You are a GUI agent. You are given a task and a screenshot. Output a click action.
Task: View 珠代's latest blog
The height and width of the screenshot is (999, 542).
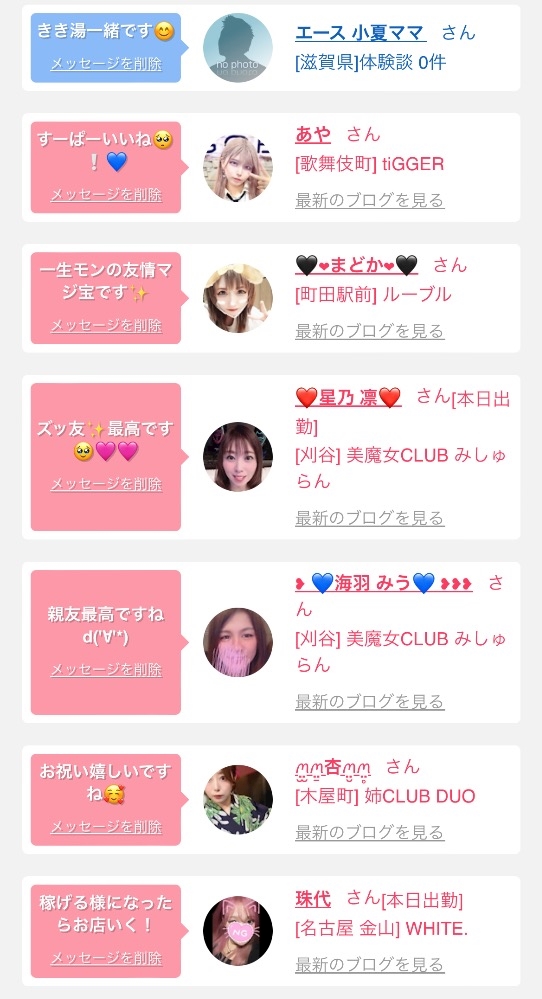coord(369,965)
